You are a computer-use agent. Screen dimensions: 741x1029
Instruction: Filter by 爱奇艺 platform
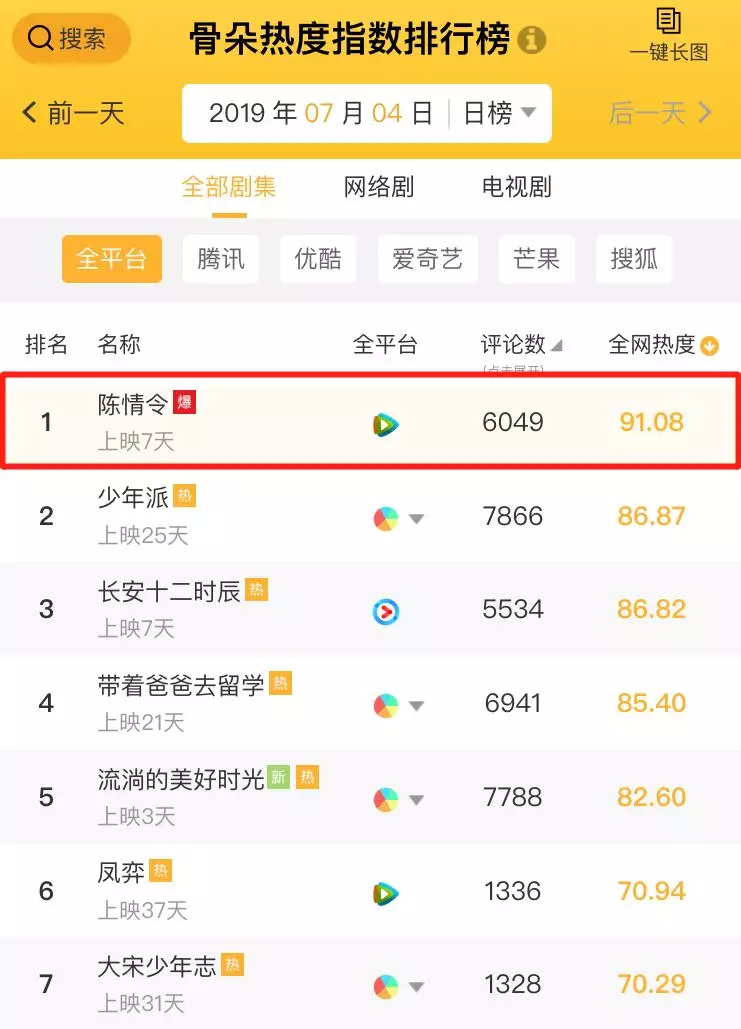(x=427, y=259)
